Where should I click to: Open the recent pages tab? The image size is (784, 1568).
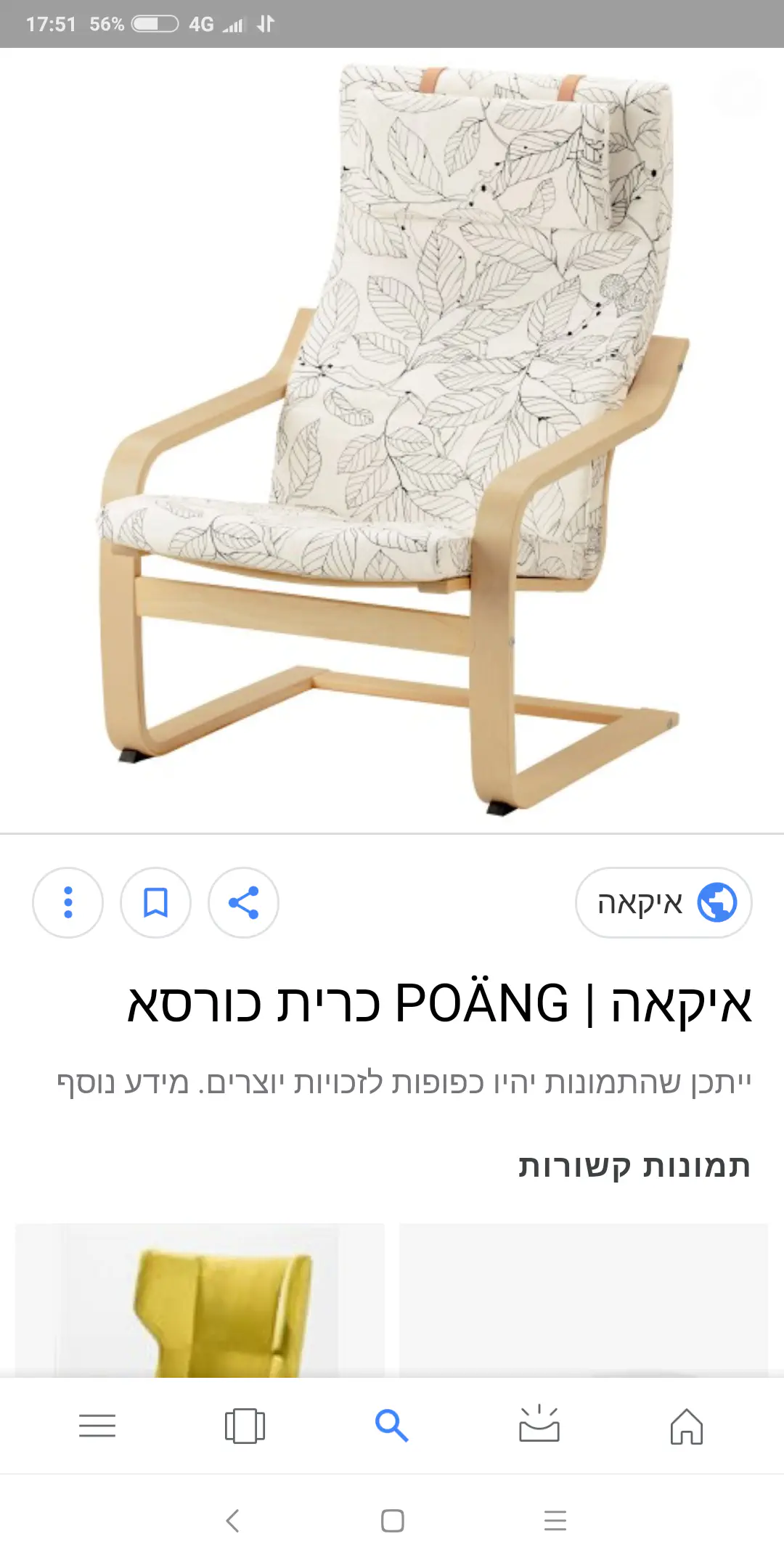click(x=245, y=1426)
